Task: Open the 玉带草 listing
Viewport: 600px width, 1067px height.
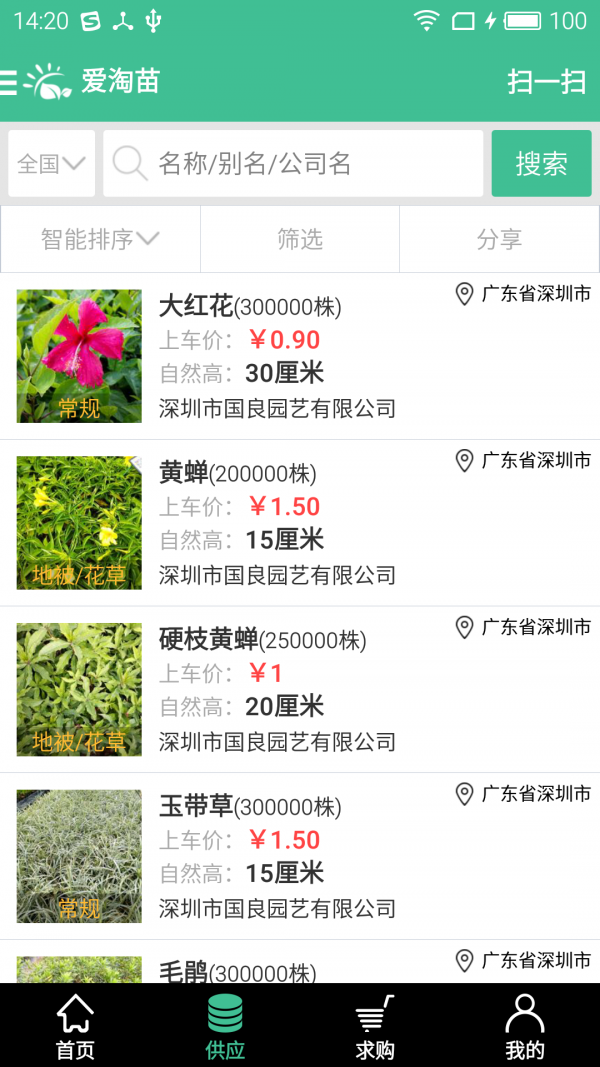Action: pos(300,857)
